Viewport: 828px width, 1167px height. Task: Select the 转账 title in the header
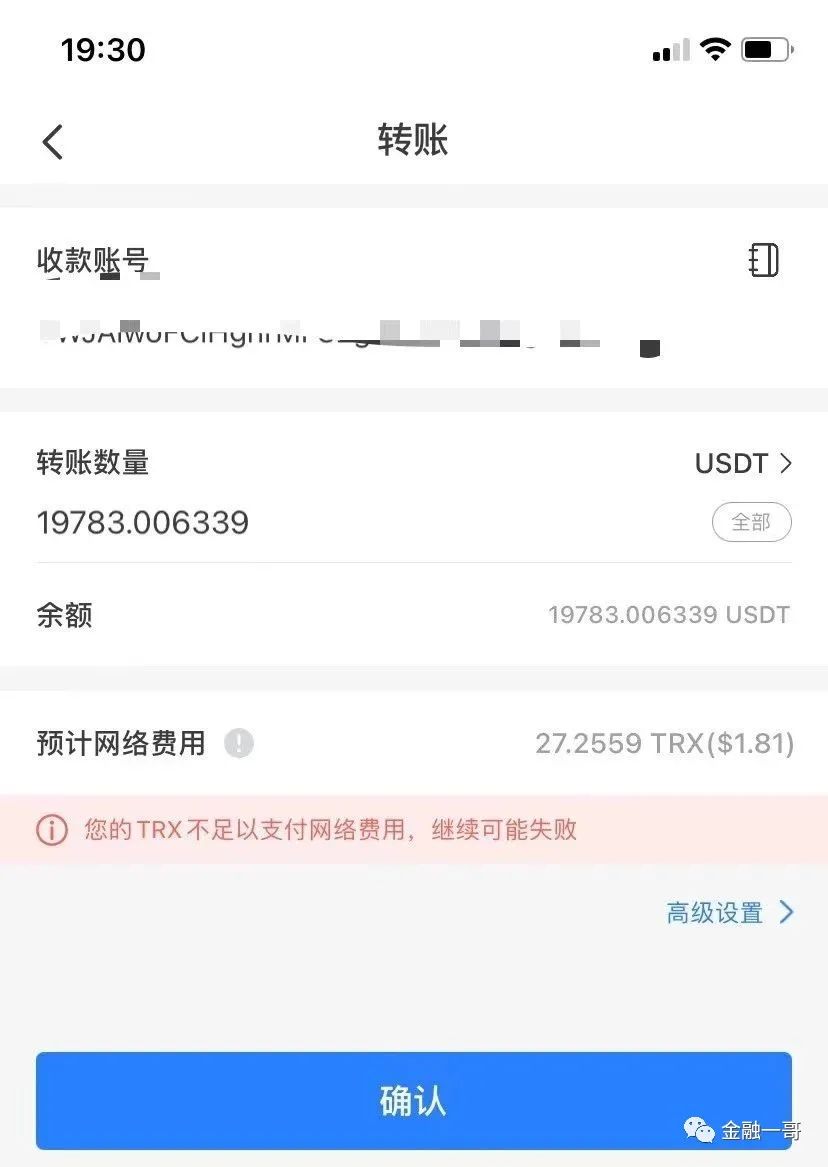[413, 140]
